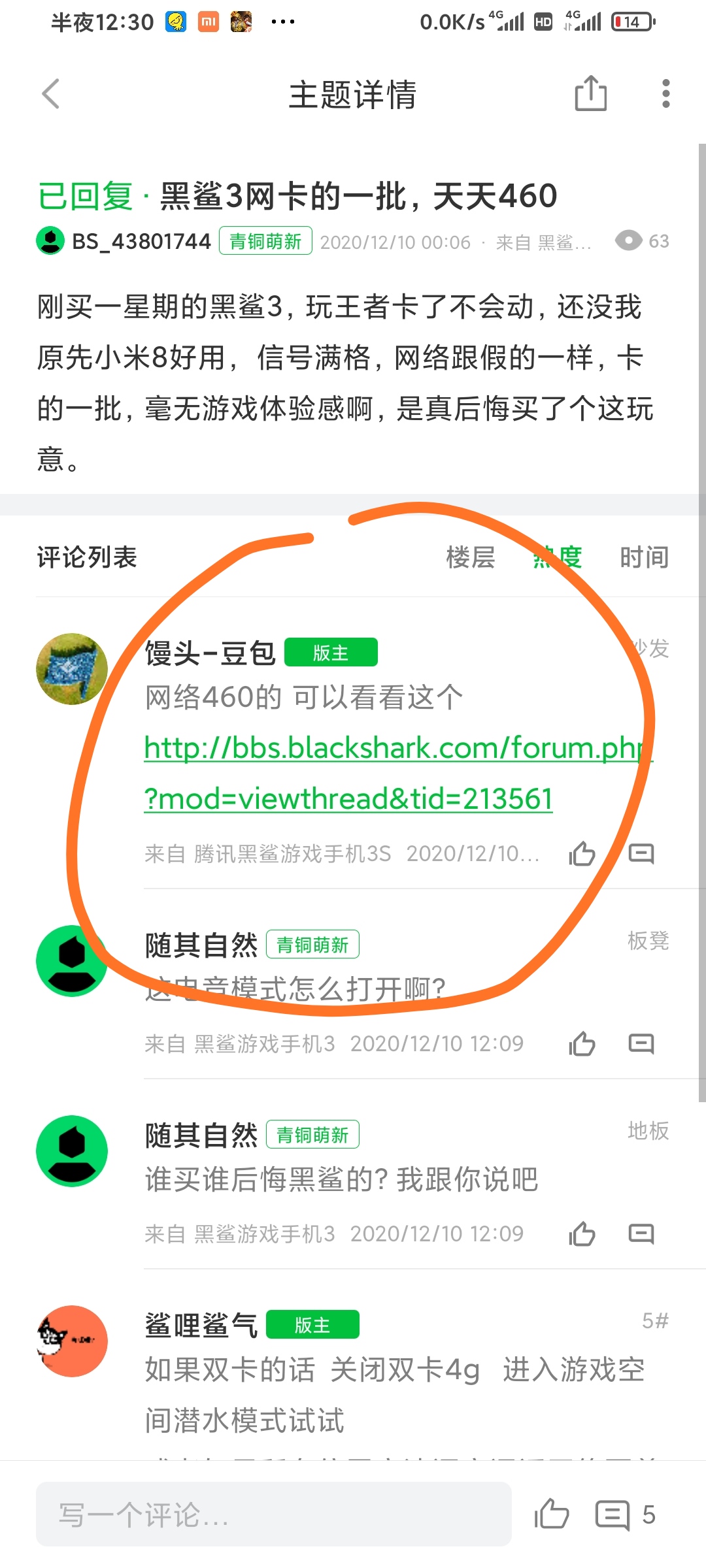Sort comments by 时间
Screen dimensions: 706x1568
(x=644, y=557)
